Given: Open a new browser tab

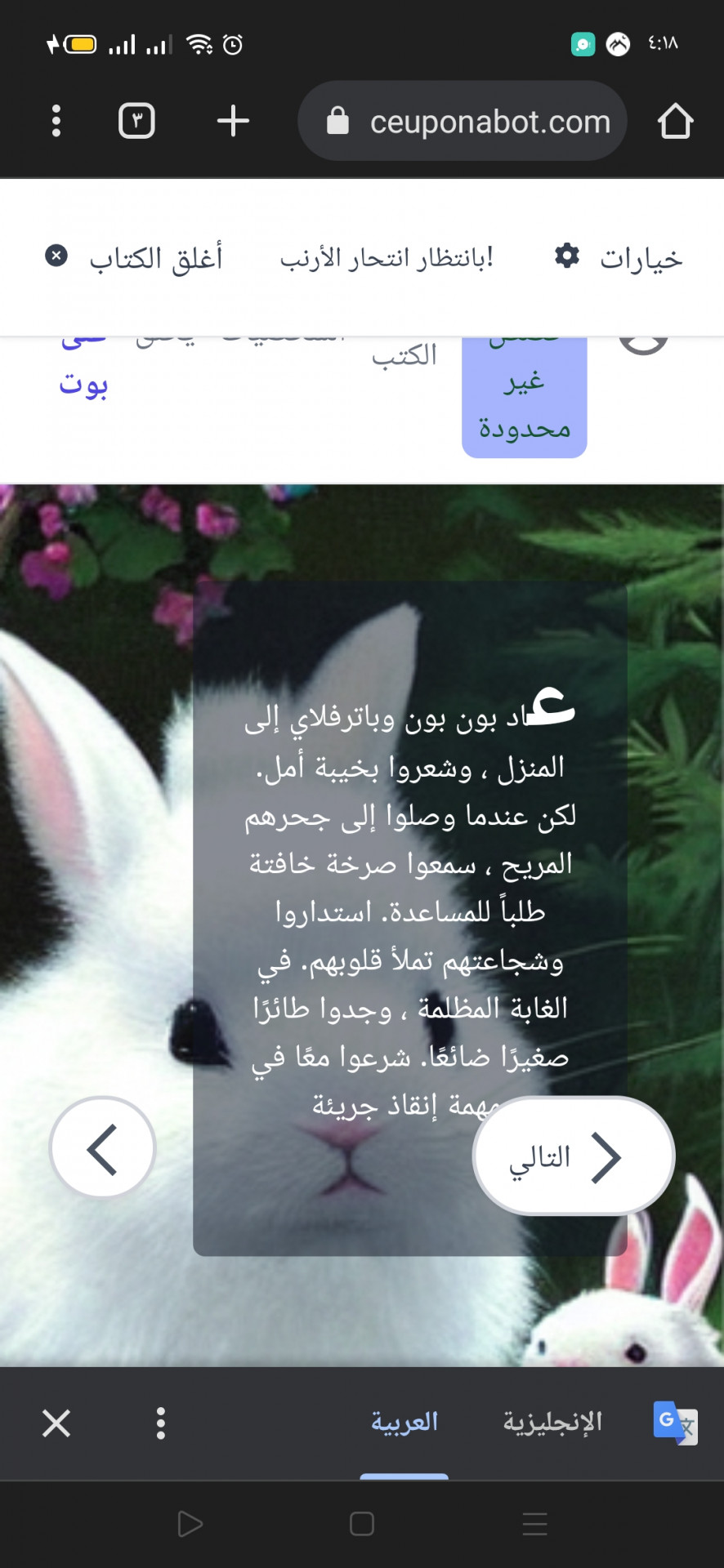Looking at the screenshot, I should click(x=233, y=121).
